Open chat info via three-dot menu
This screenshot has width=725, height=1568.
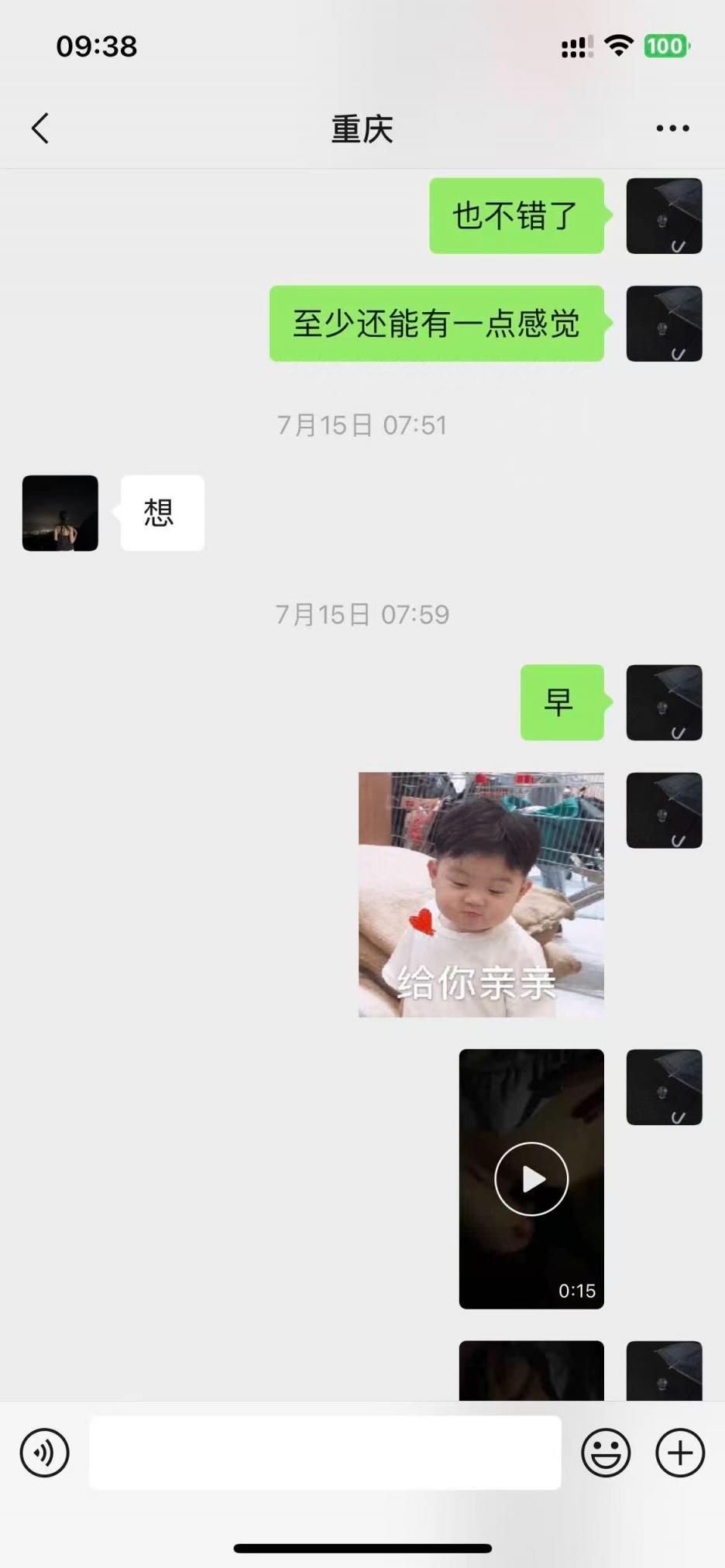point(672,129)
